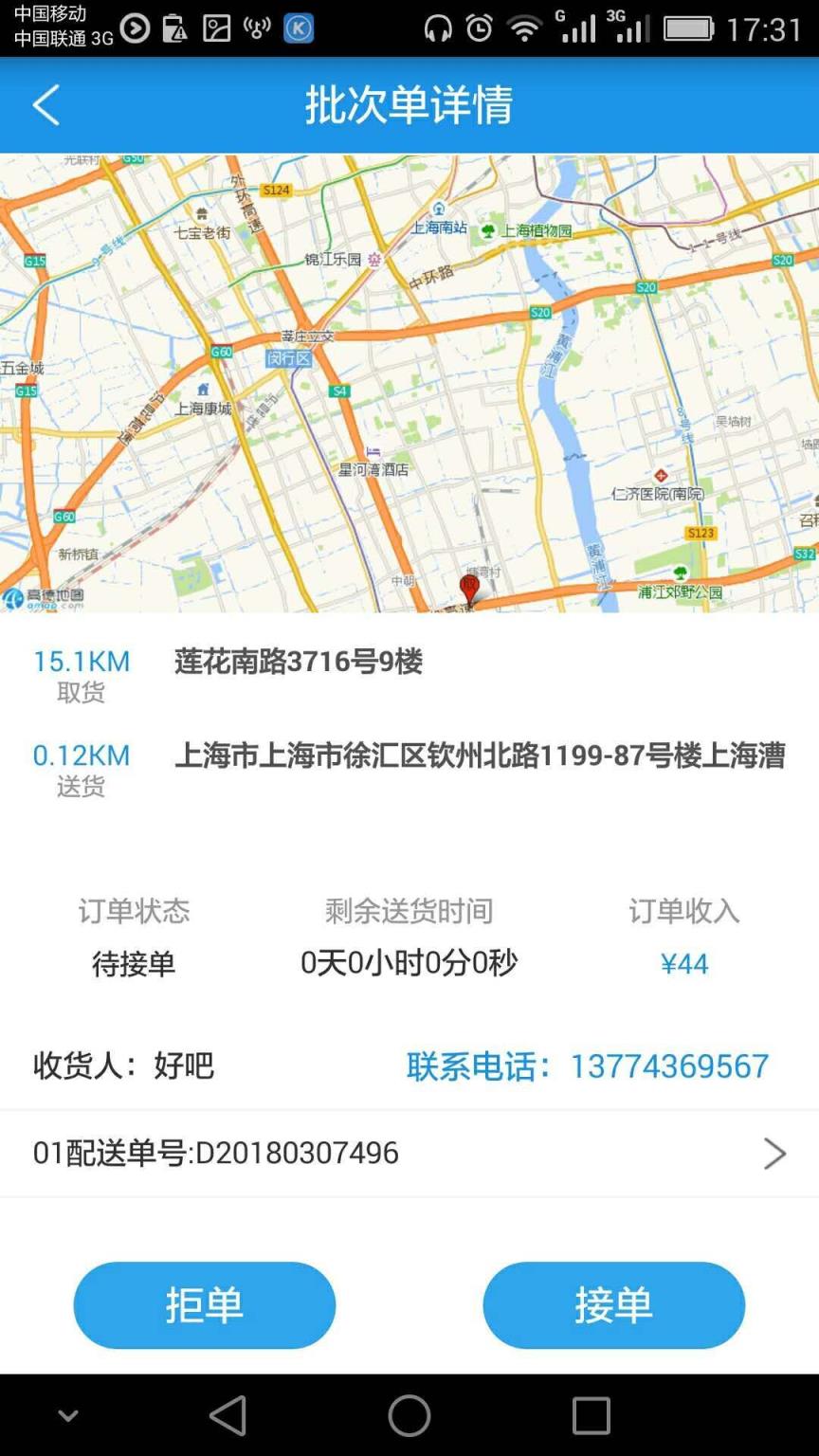
Task: Collapse the navigation bar with the down chevron
Action: point(67,1416)
